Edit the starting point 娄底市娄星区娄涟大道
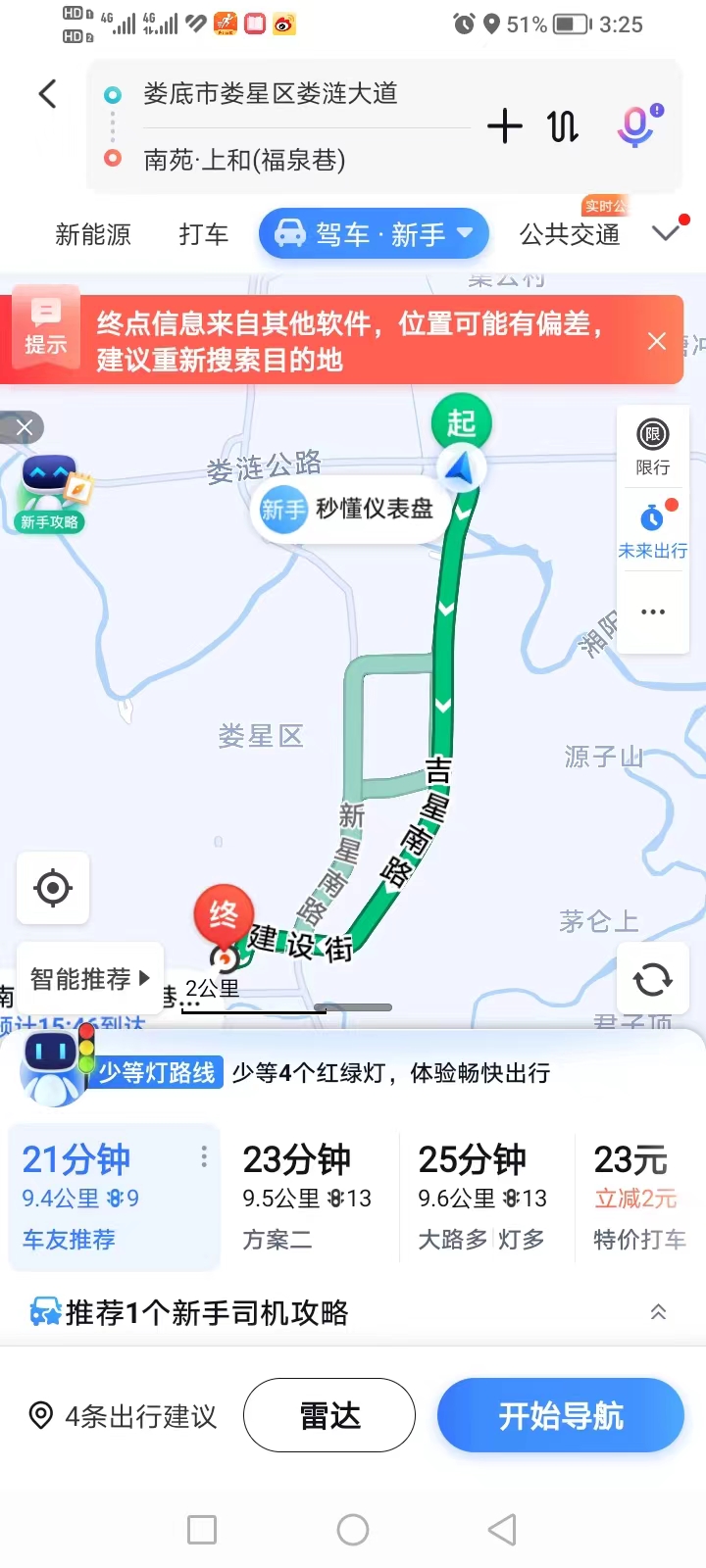 pyautogui.click(x=271, y=94)
